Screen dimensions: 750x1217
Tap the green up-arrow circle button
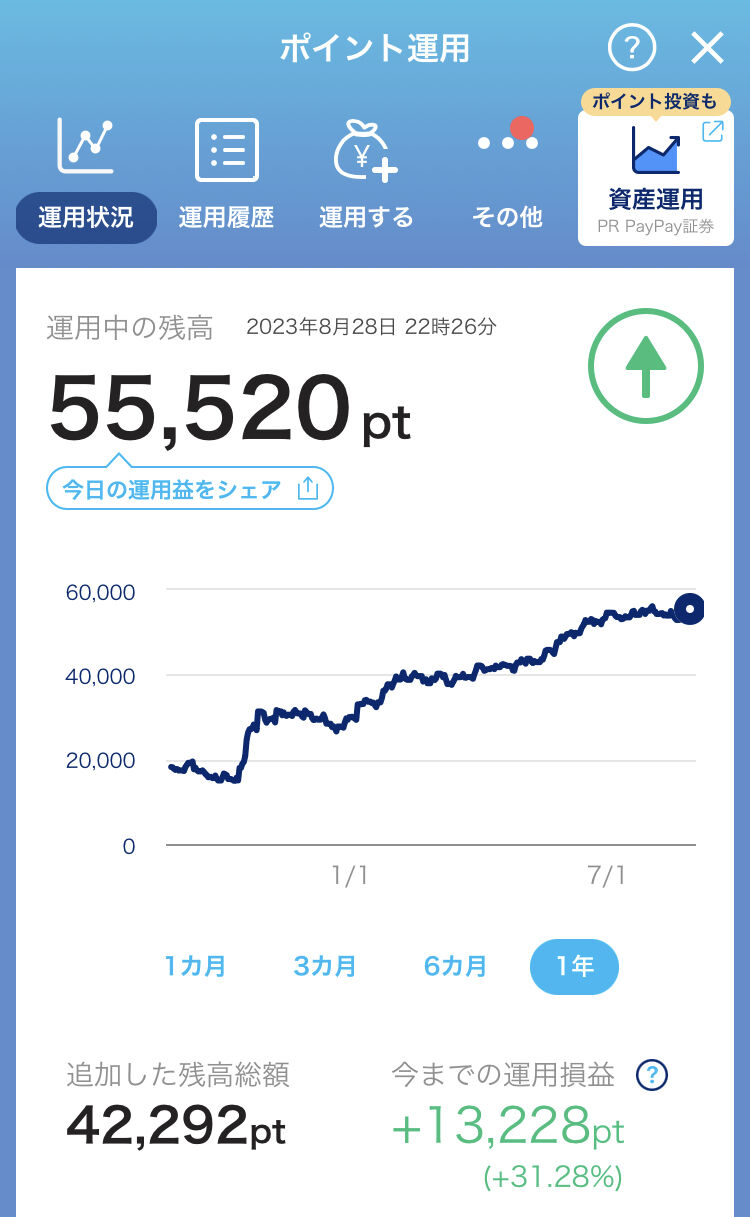tap(646, 367)
